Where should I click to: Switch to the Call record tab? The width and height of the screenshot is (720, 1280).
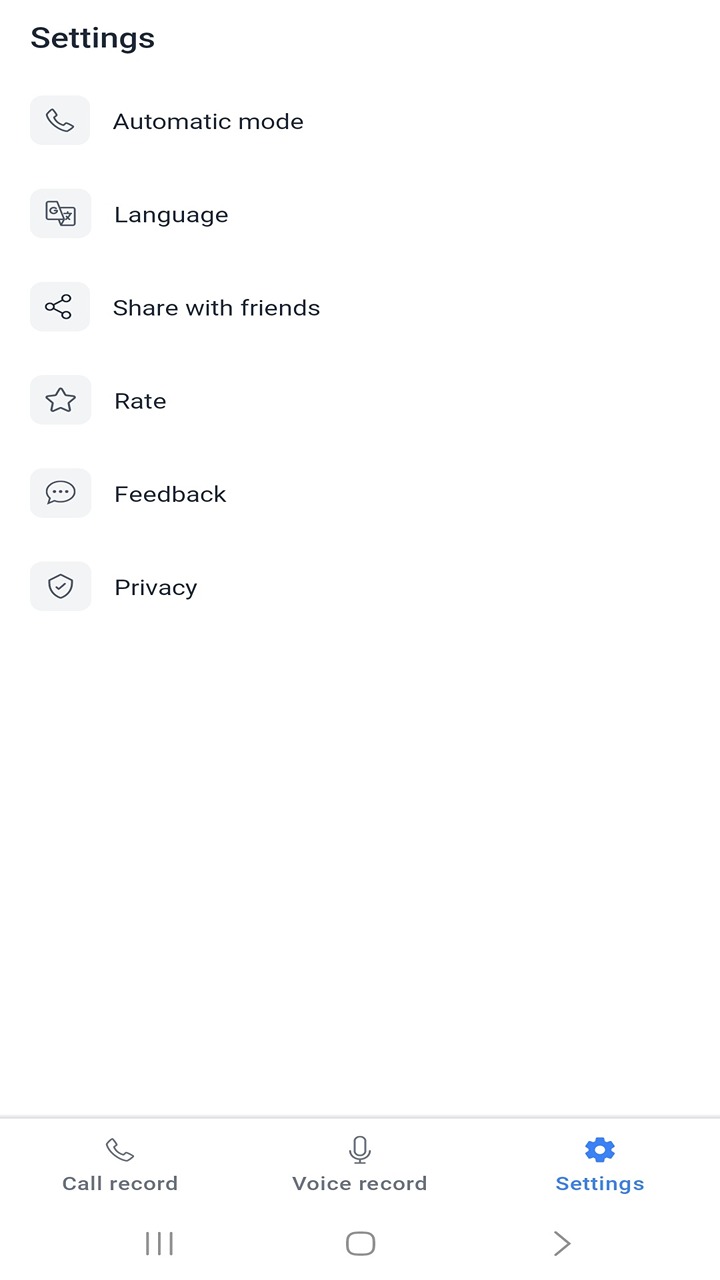click(119, 1165)
